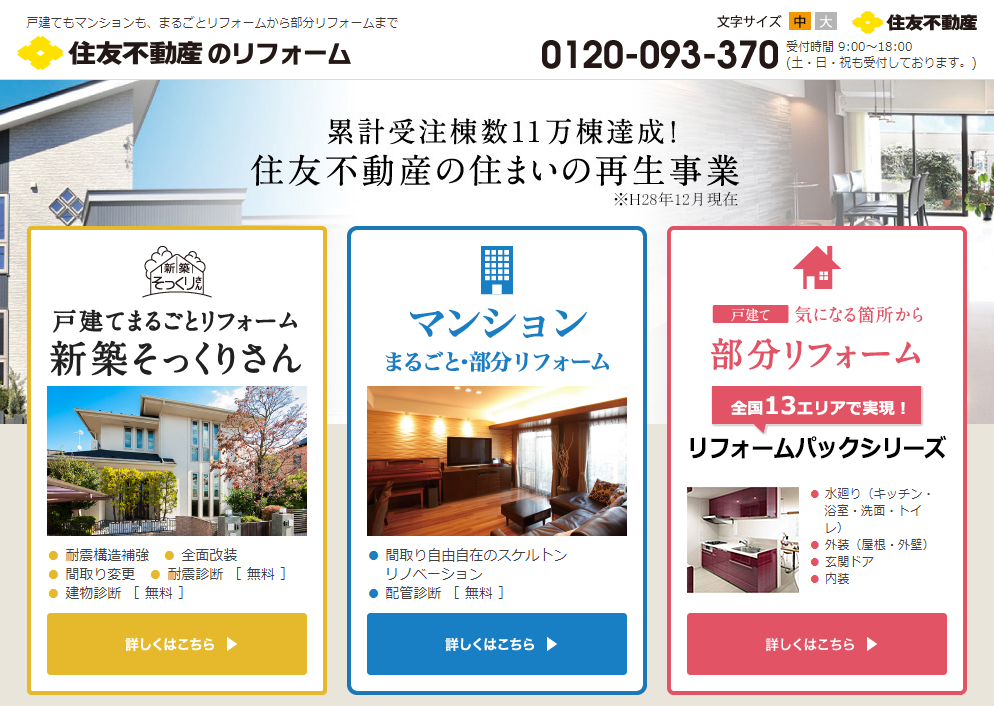
Task: Open 詳しくはこちら for マンション reform
Action: point(497,644)
